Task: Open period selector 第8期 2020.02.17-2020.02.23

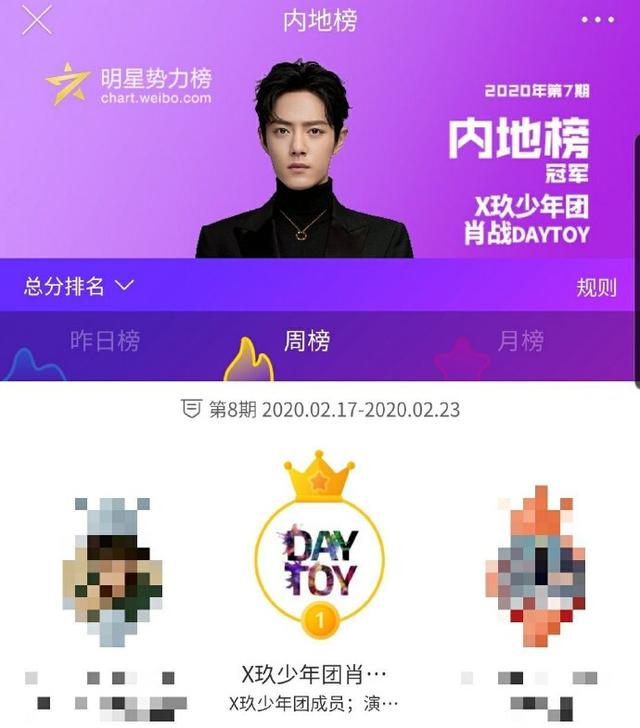Action: point(320,410)
